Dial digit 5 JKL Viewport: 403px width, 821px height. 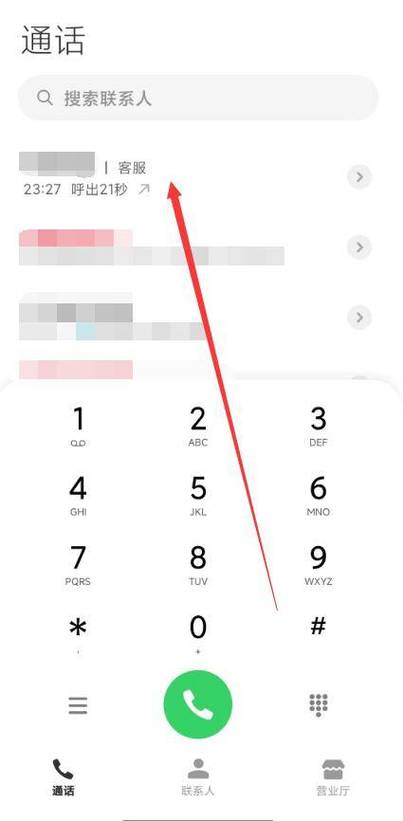coord(198,496)
